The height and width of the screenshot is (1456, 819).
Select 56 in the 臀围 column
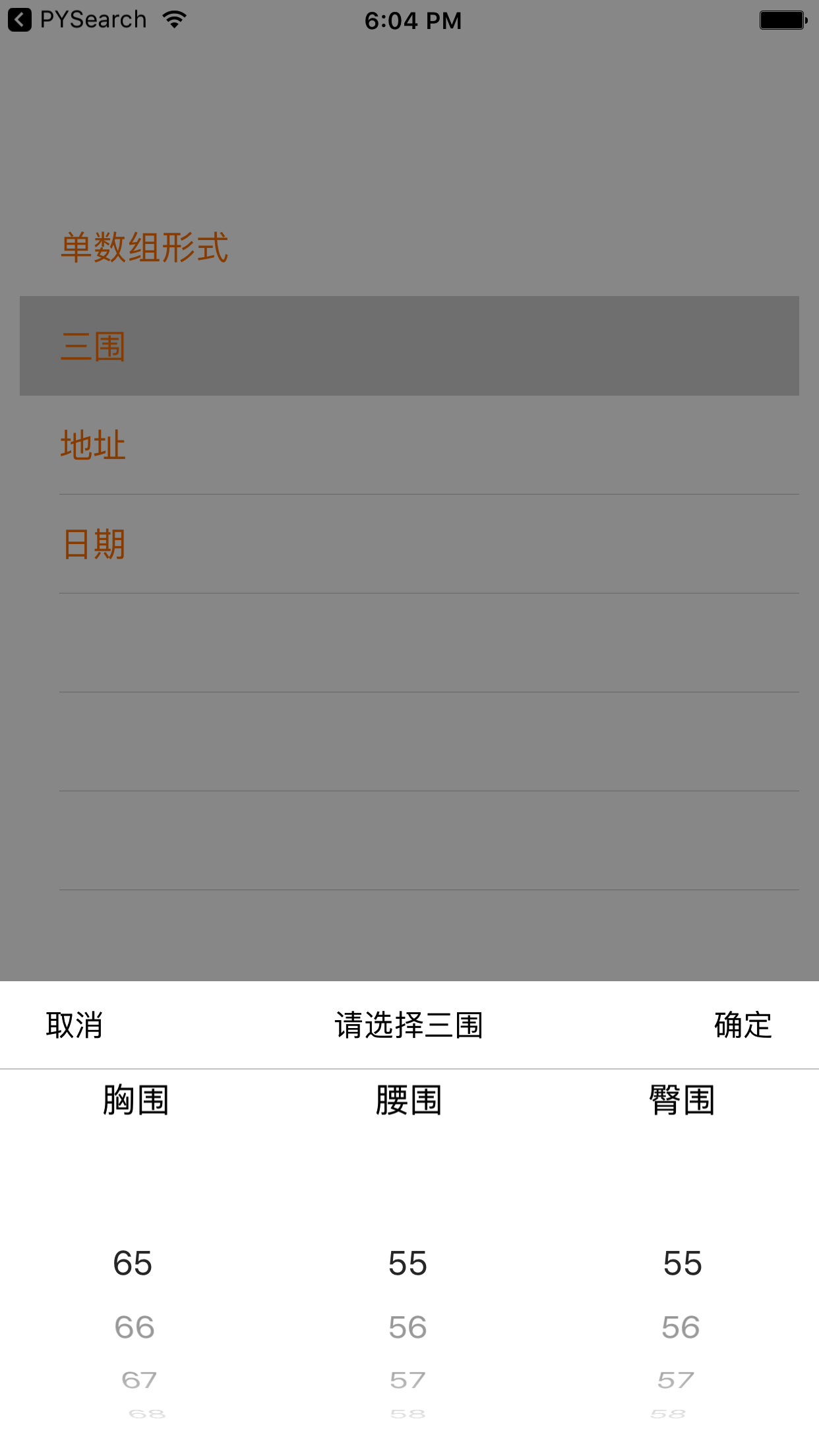681,1327
